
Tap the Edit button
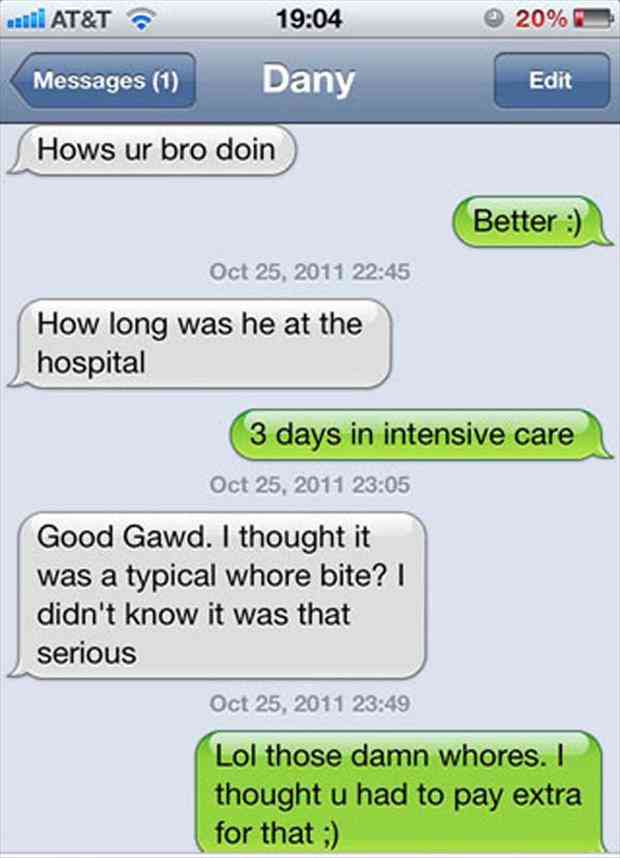[x=551, y=81]
